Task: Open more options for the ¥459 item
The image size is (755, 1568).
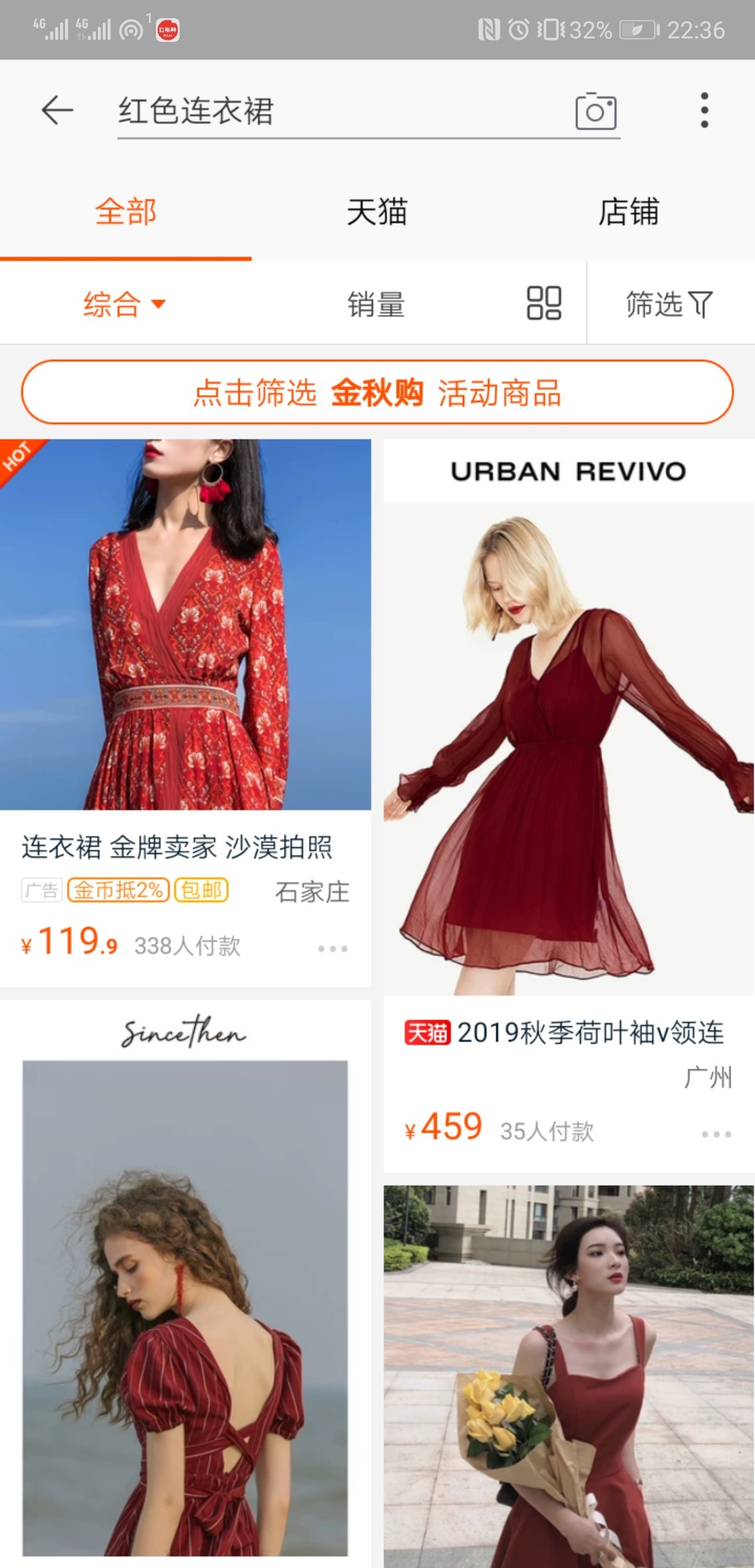Action: pos(717,1134)
